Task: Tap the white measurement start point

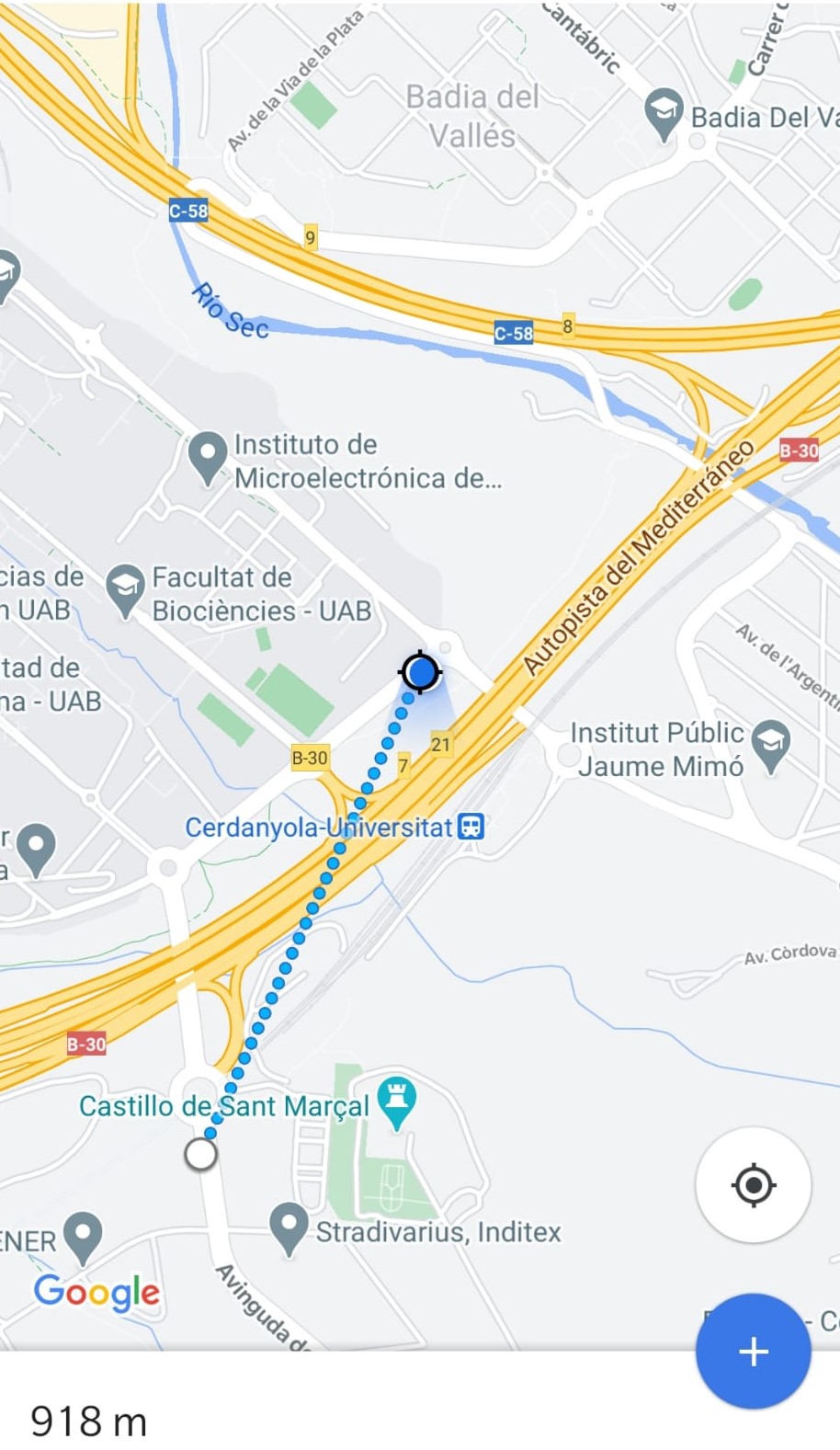Action: coord(200,1154)
